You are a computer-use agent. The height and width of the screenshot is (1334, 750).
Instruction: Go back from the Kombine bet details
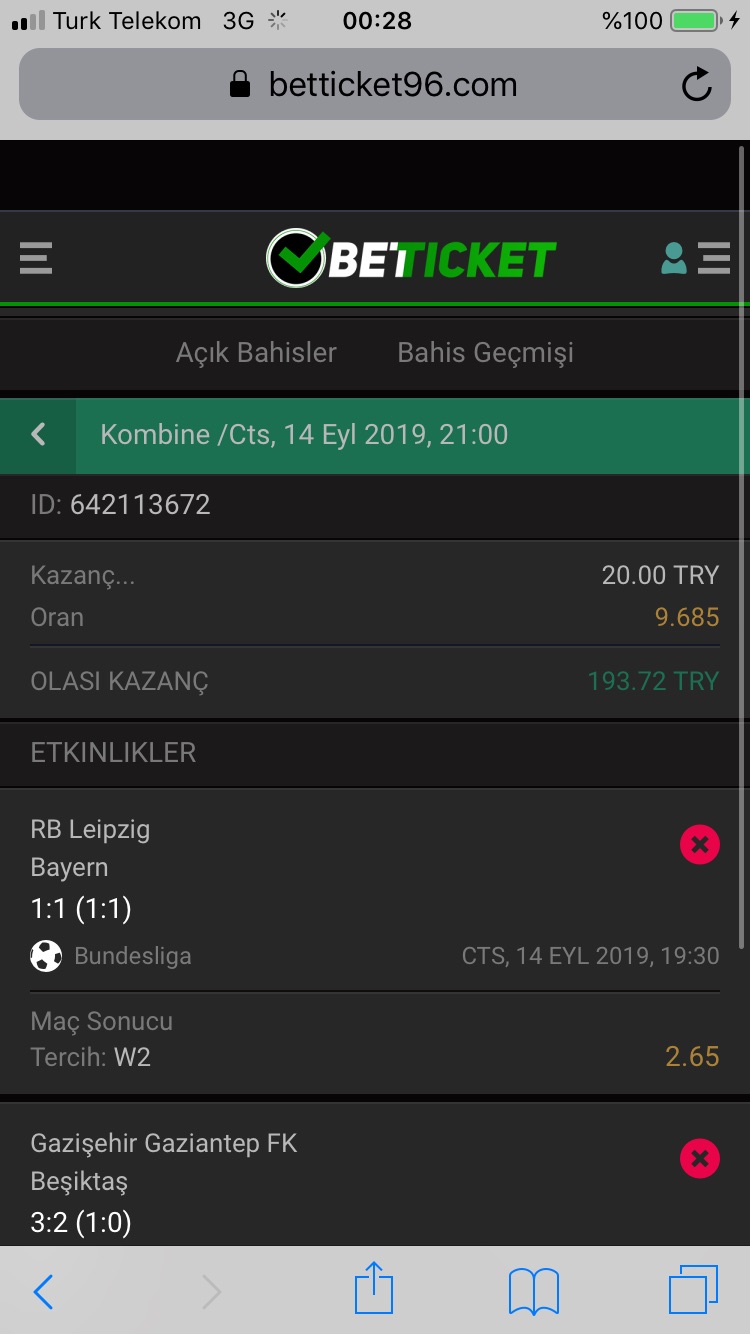pyautogui.click(x=38, y=435)
